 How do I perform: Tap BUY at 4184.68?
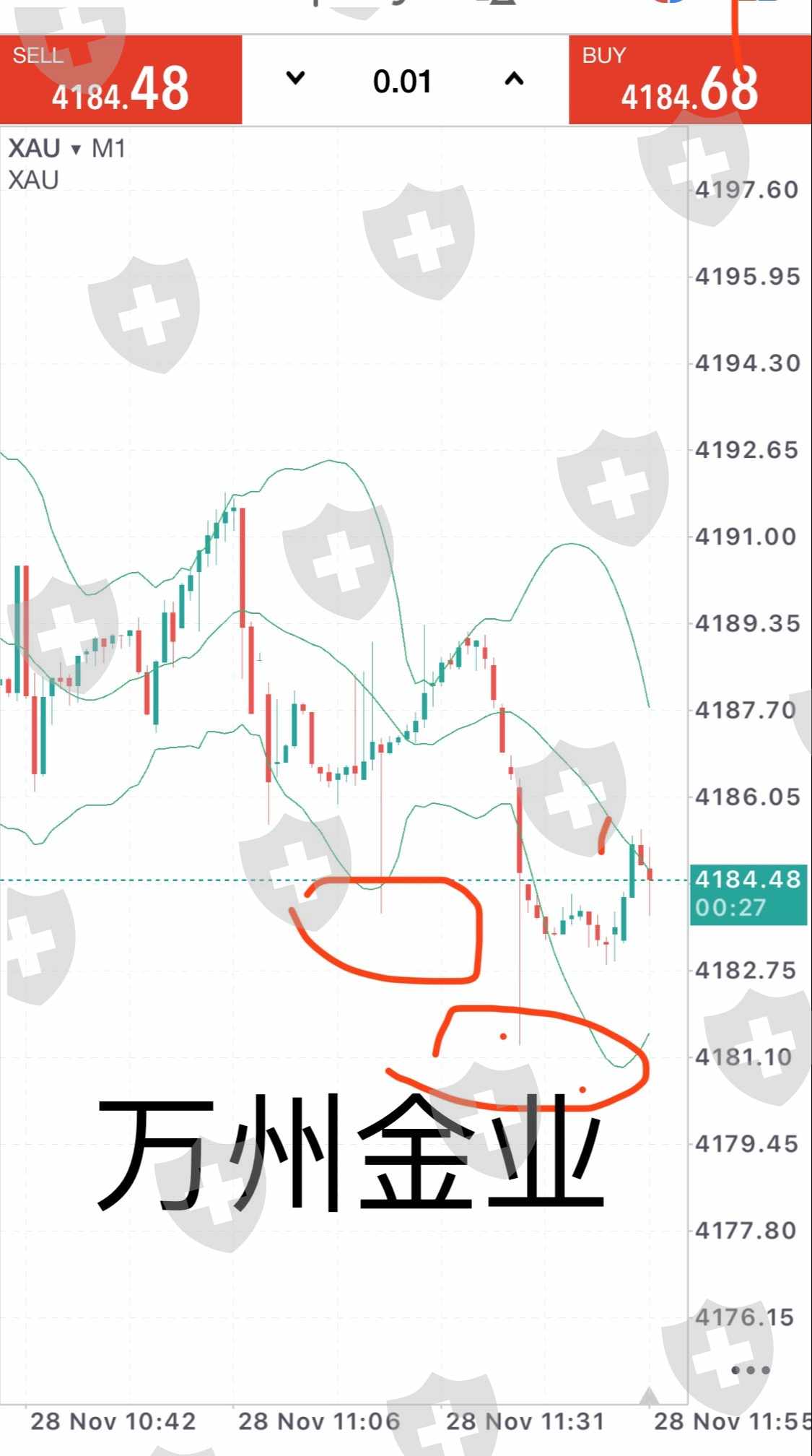pos(690,80)
